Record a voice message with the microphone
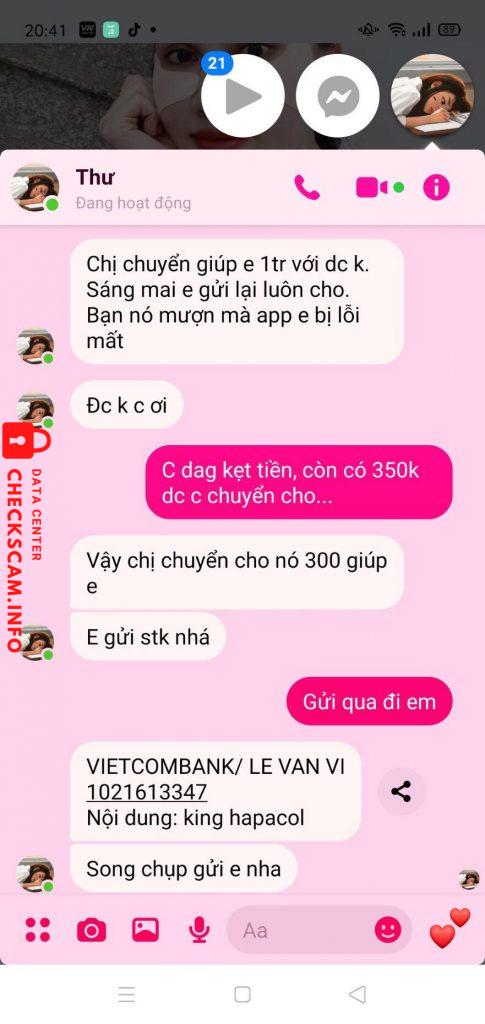The image size is (485, 1024). [x=199, y=929]
